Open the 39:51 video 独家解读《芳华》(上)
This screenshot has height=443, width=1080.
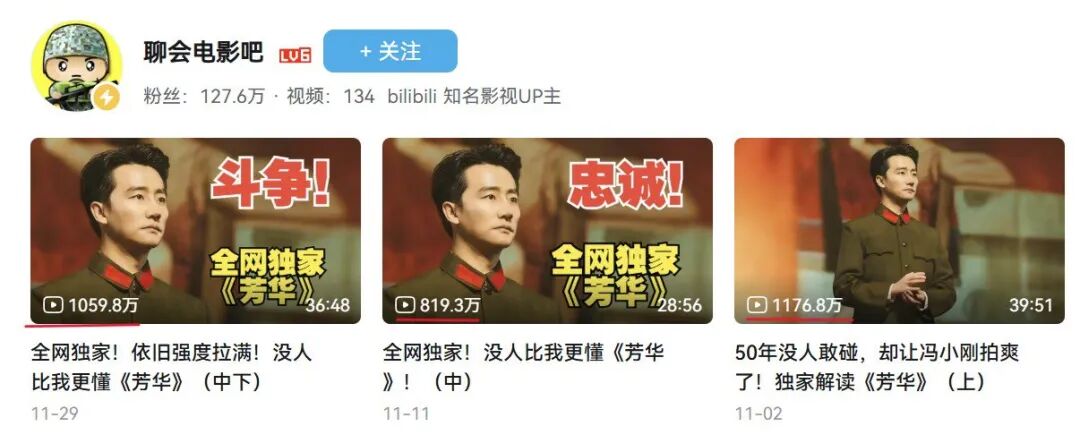(899, 230)
